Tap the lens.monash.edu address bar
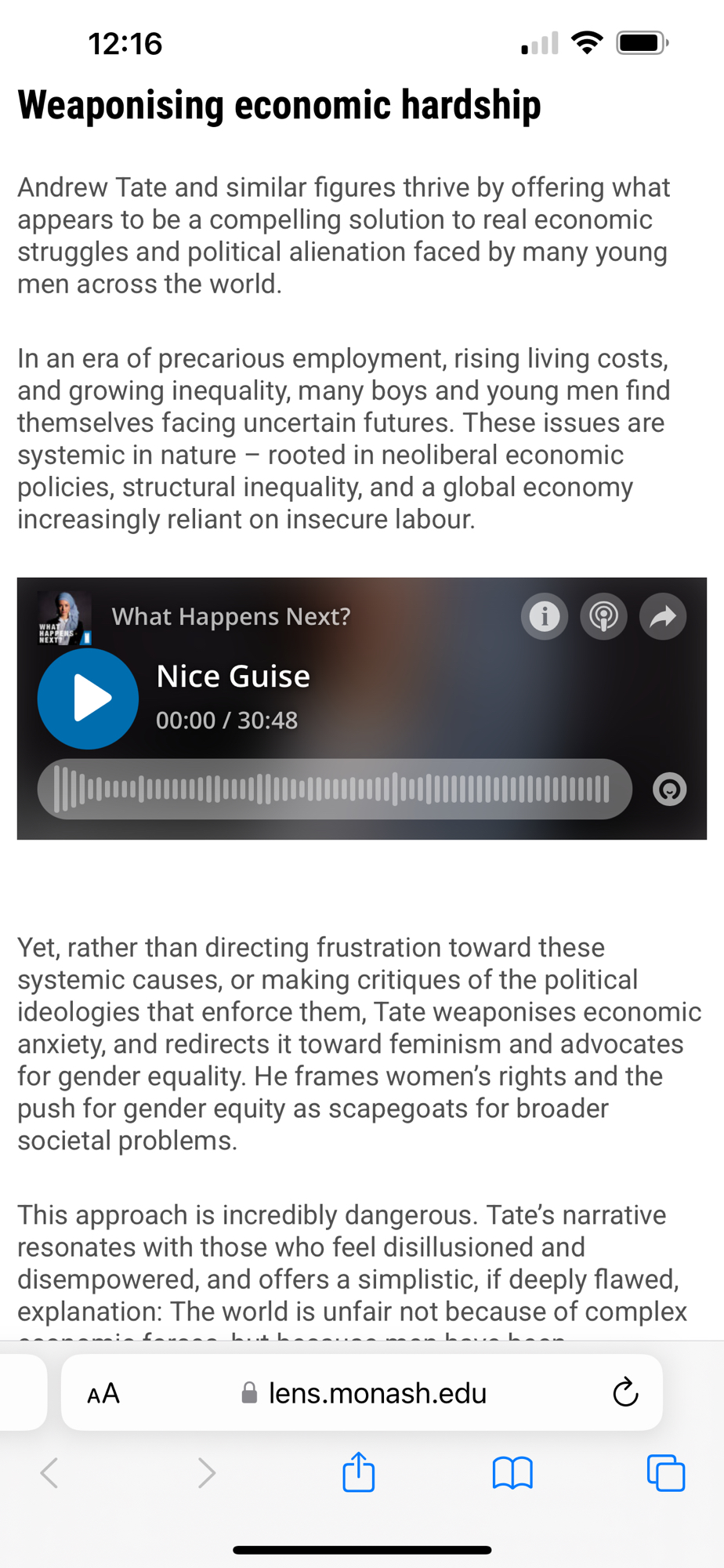The image size is (724, 1568). pos(364,1393)
